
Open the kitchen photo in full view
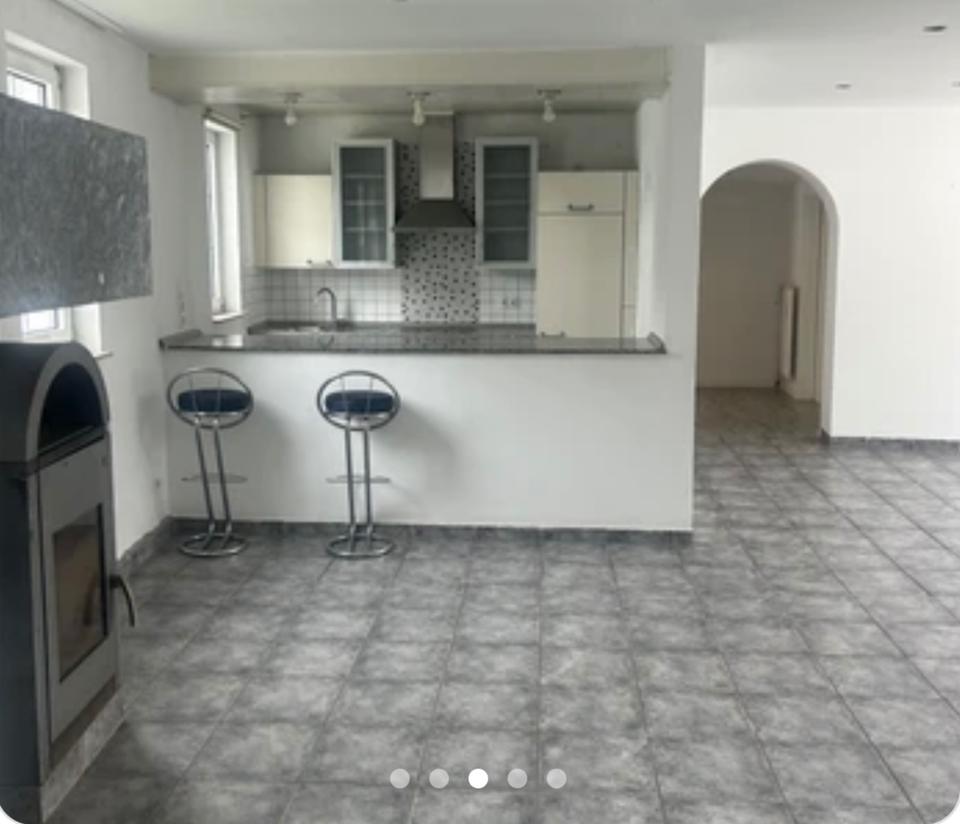(x=480, y=400)
